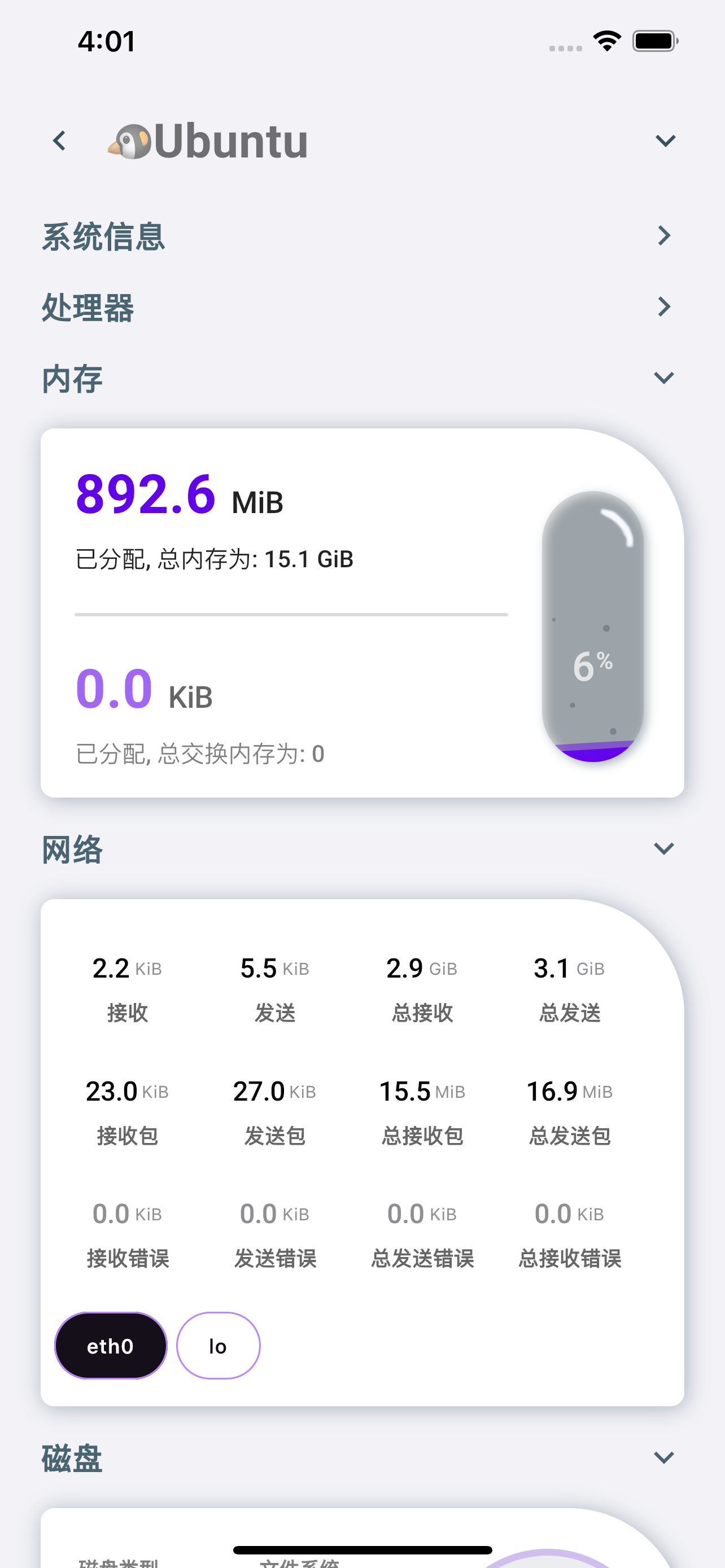
Task: Open the dropdown chevron next to Ubuntu title
Action: pyautogui.click(x=665, y=140)
